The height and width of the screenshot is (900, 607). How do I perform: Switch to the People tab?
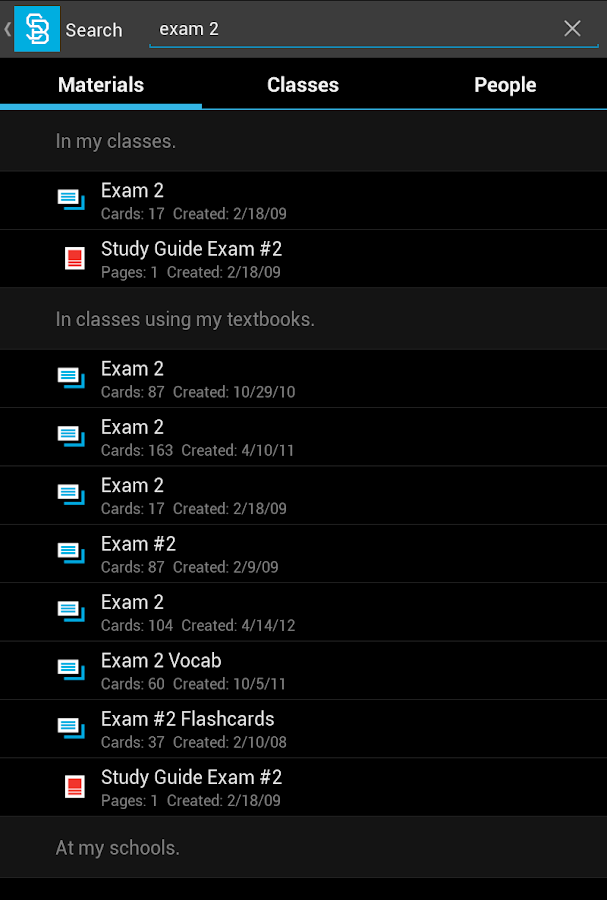[x=505, y=85]
